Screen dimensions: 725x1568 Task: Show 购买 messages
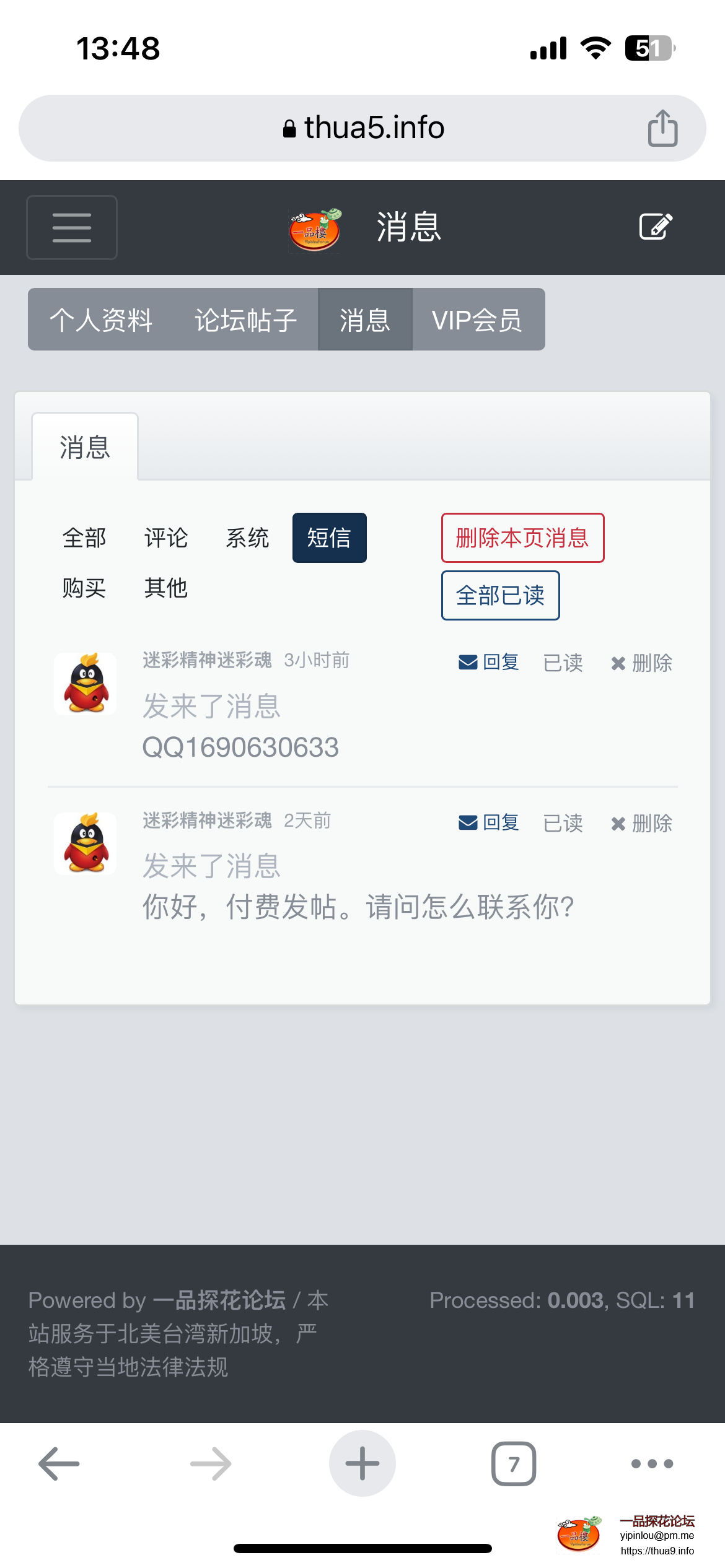click(84, 588)
